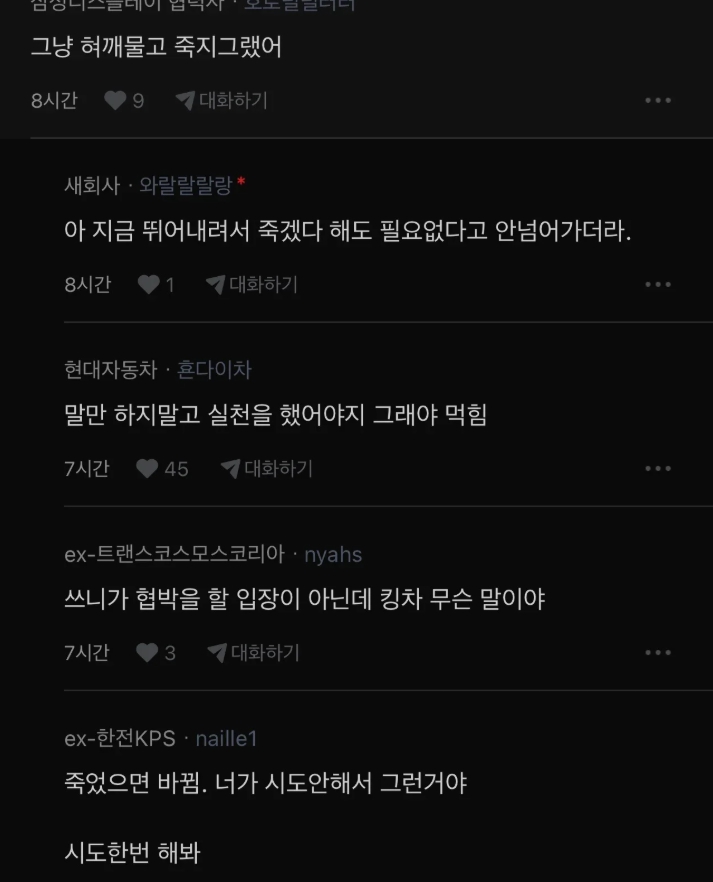Open more options on the 9-like comment
This screenshot has height=882, width=713.
(657, 101)
